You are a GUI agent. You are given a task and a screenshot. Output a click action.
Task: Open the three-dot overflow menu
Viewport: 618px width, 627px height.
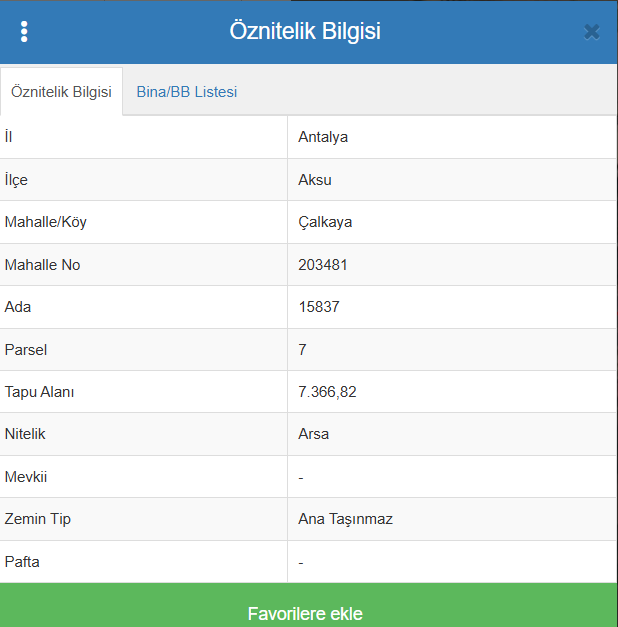(x=24, y=31)
